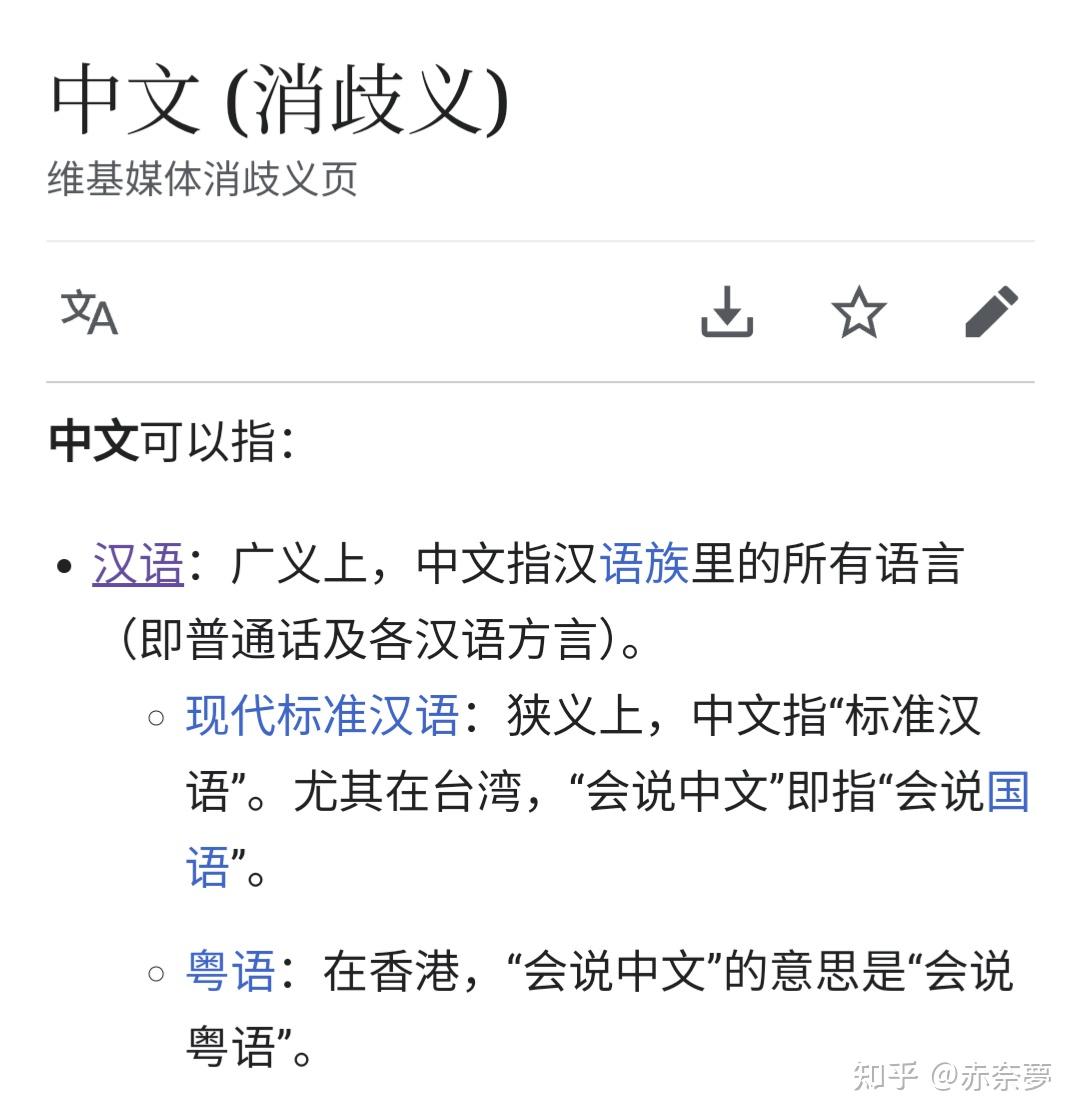Download this page

tap(726, 312)
